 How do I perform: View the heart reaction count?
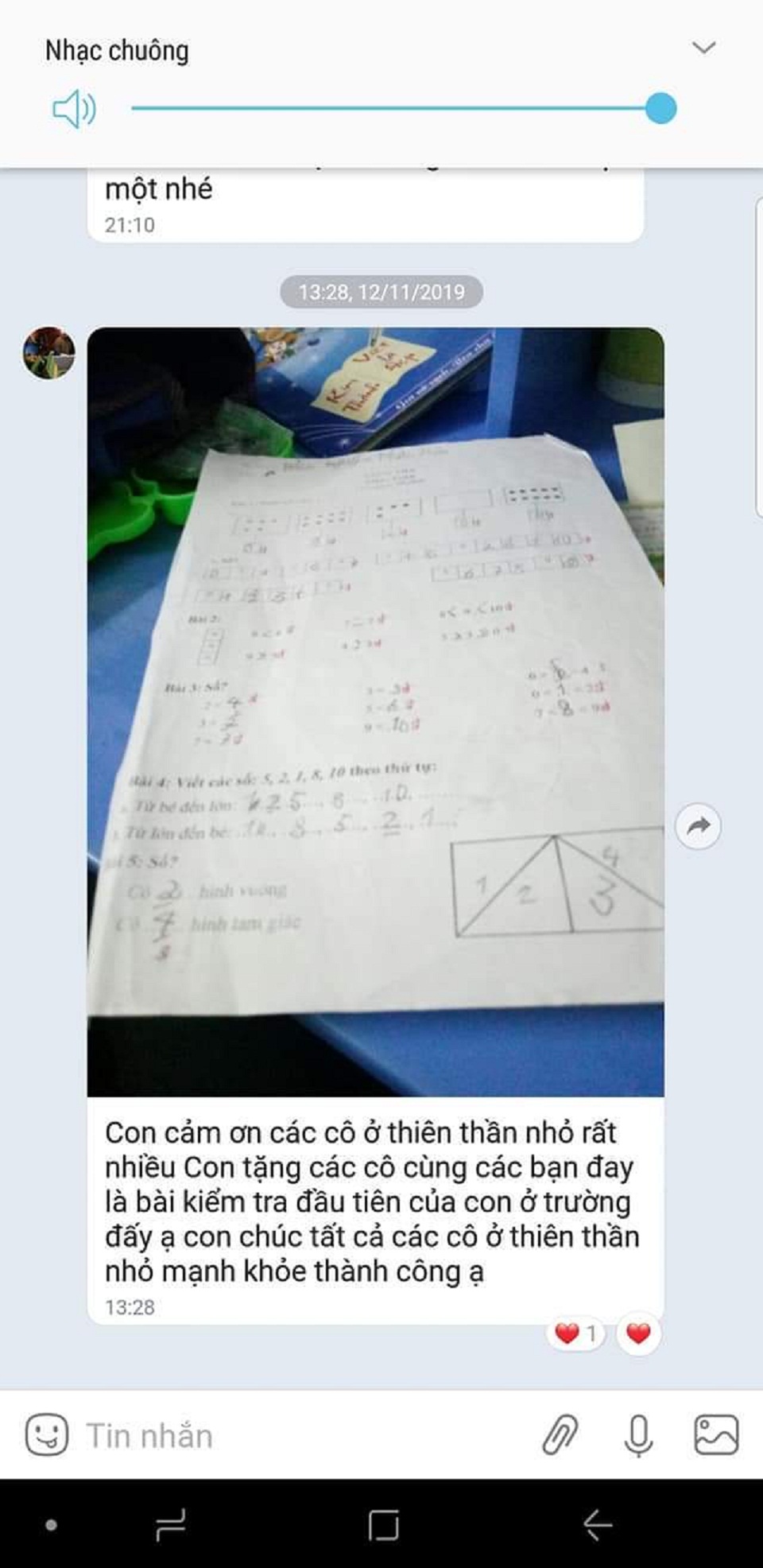[576, 1333]
